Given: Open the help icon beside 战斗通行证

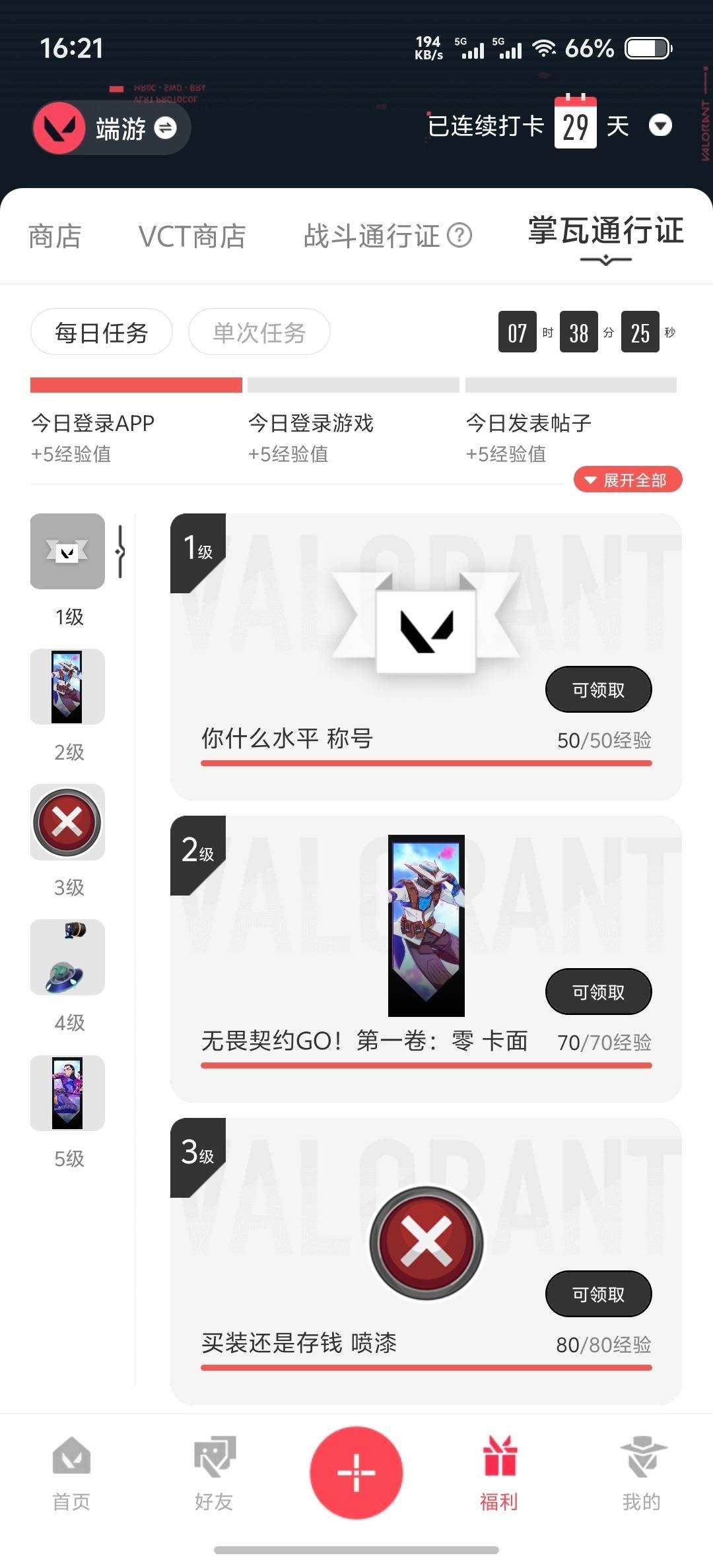Looking at the screenshot, I should pos(459,236).
